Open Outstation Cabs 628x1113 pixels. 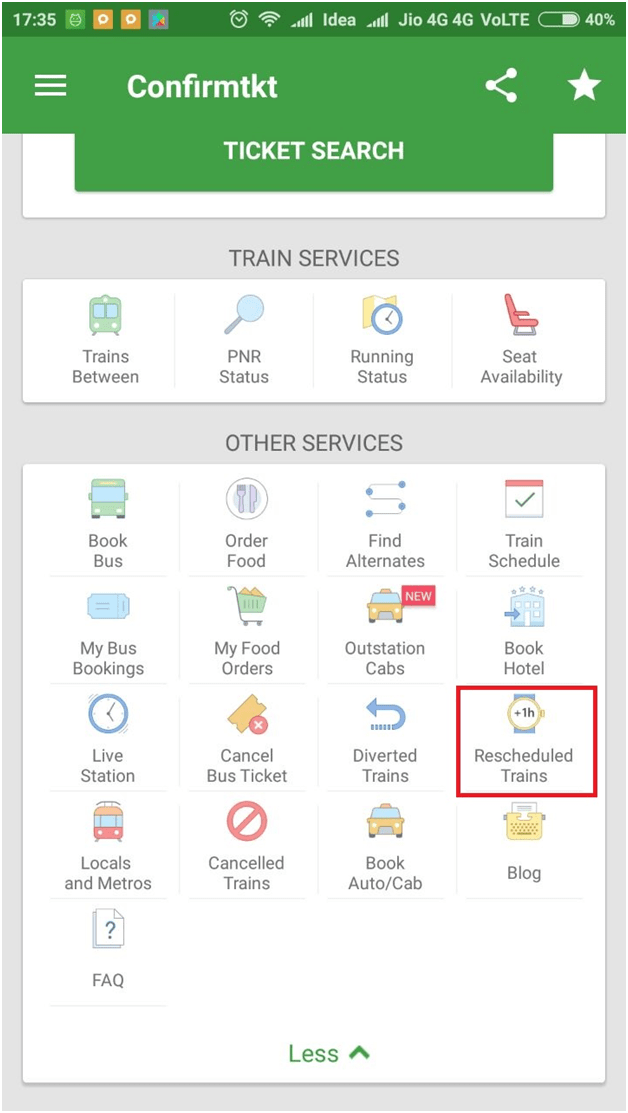click(385, 633)
